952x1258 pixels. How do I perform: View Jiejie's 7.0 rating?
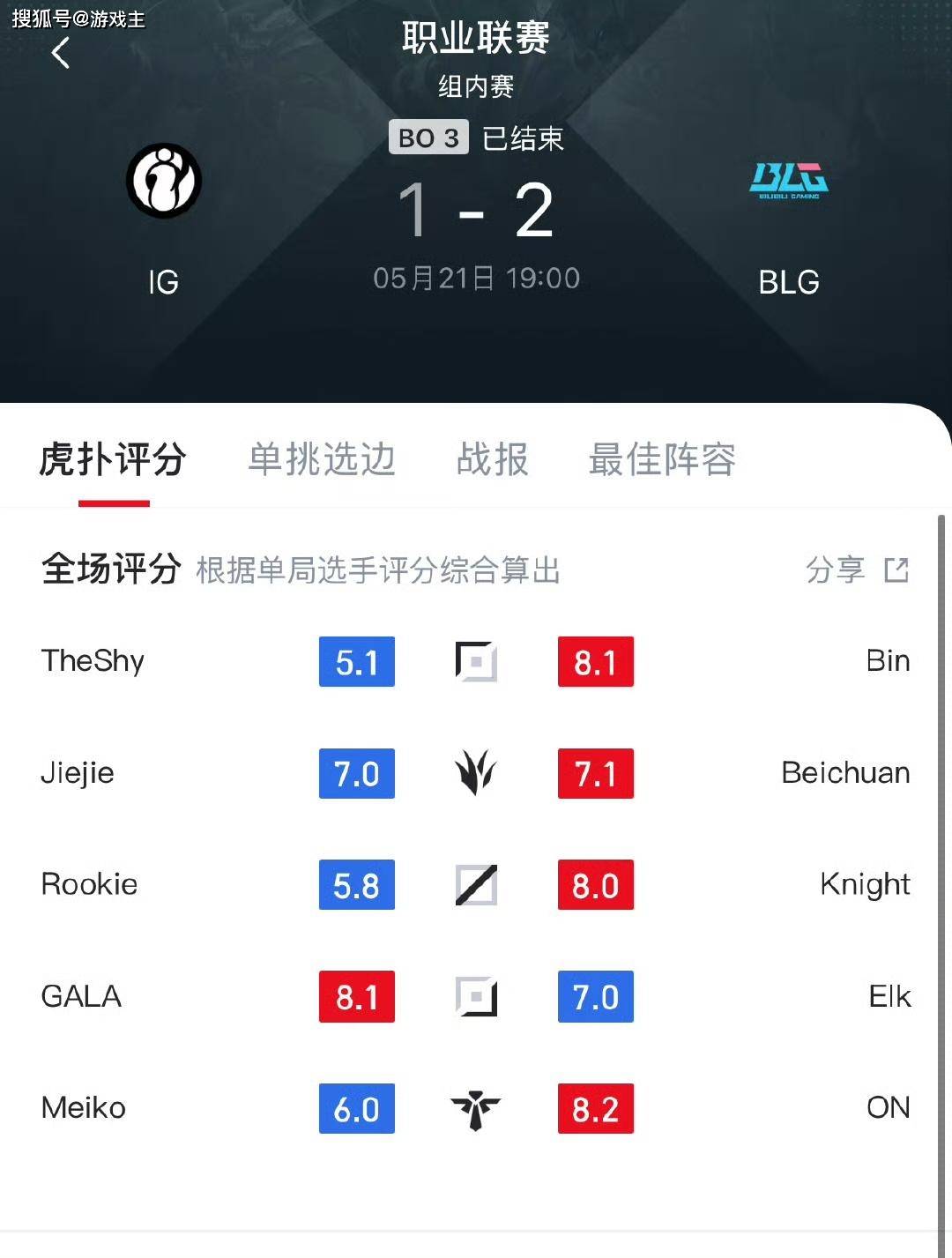coord(356,774)
